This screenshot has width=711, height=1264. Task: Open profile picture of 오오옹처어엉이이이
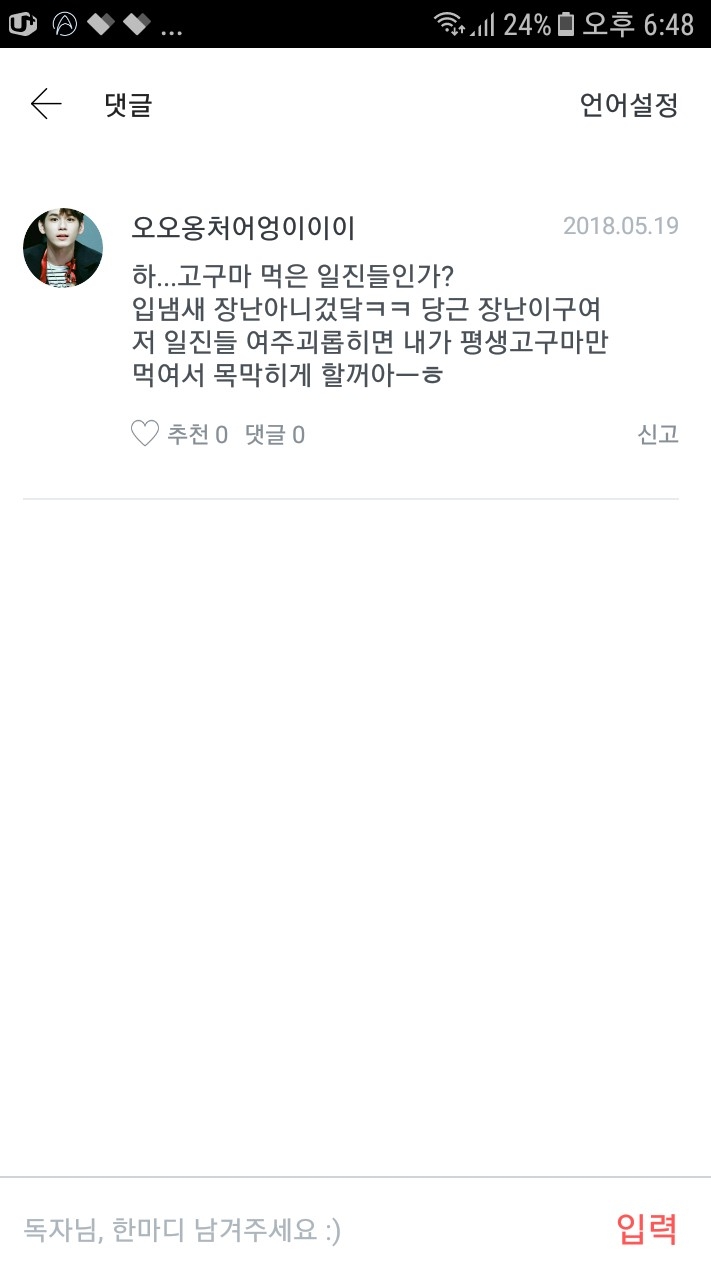63,248
